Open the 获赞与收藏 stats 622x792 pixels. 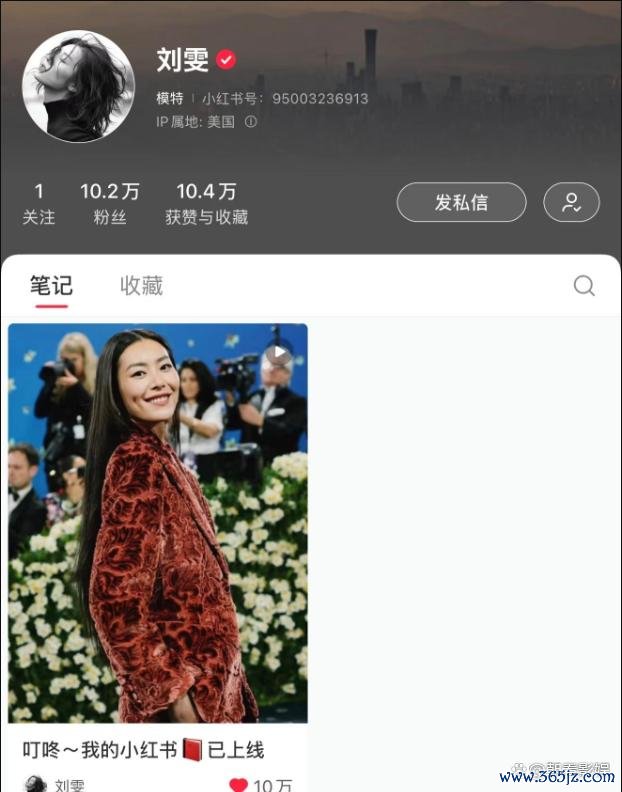pyautogui.click(x=206, y=203)
